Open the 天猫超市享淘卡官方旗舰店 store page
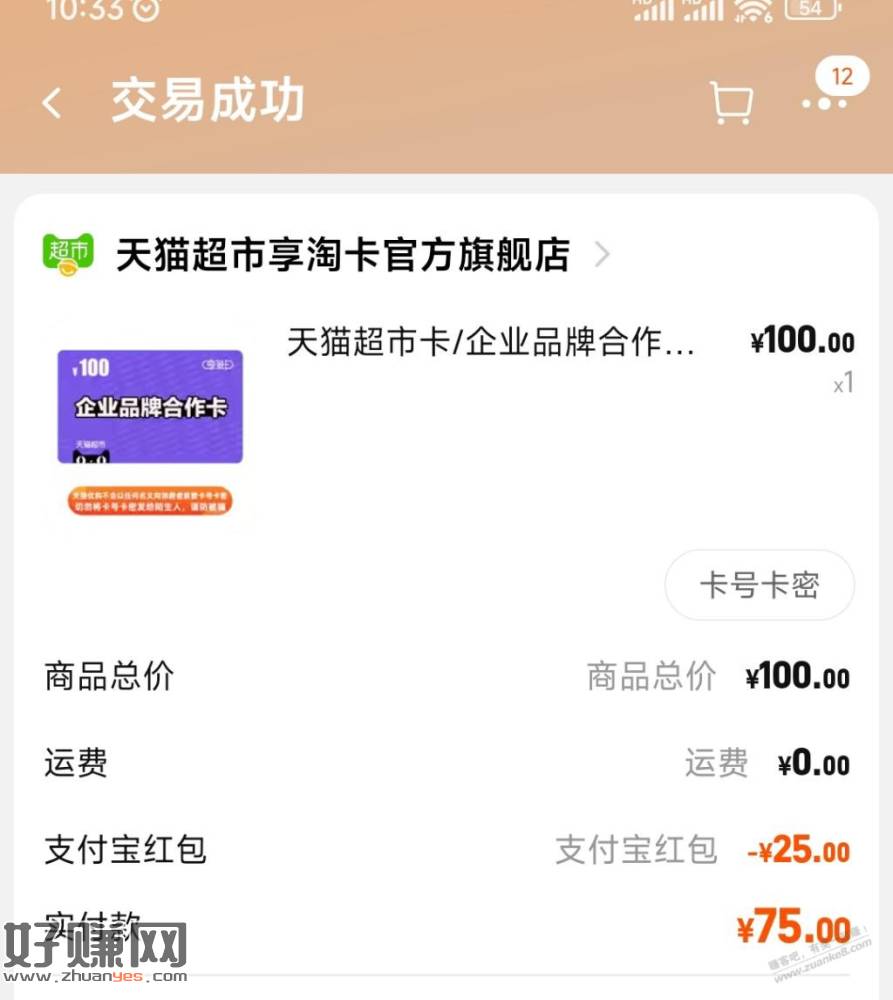 (342, 255)
